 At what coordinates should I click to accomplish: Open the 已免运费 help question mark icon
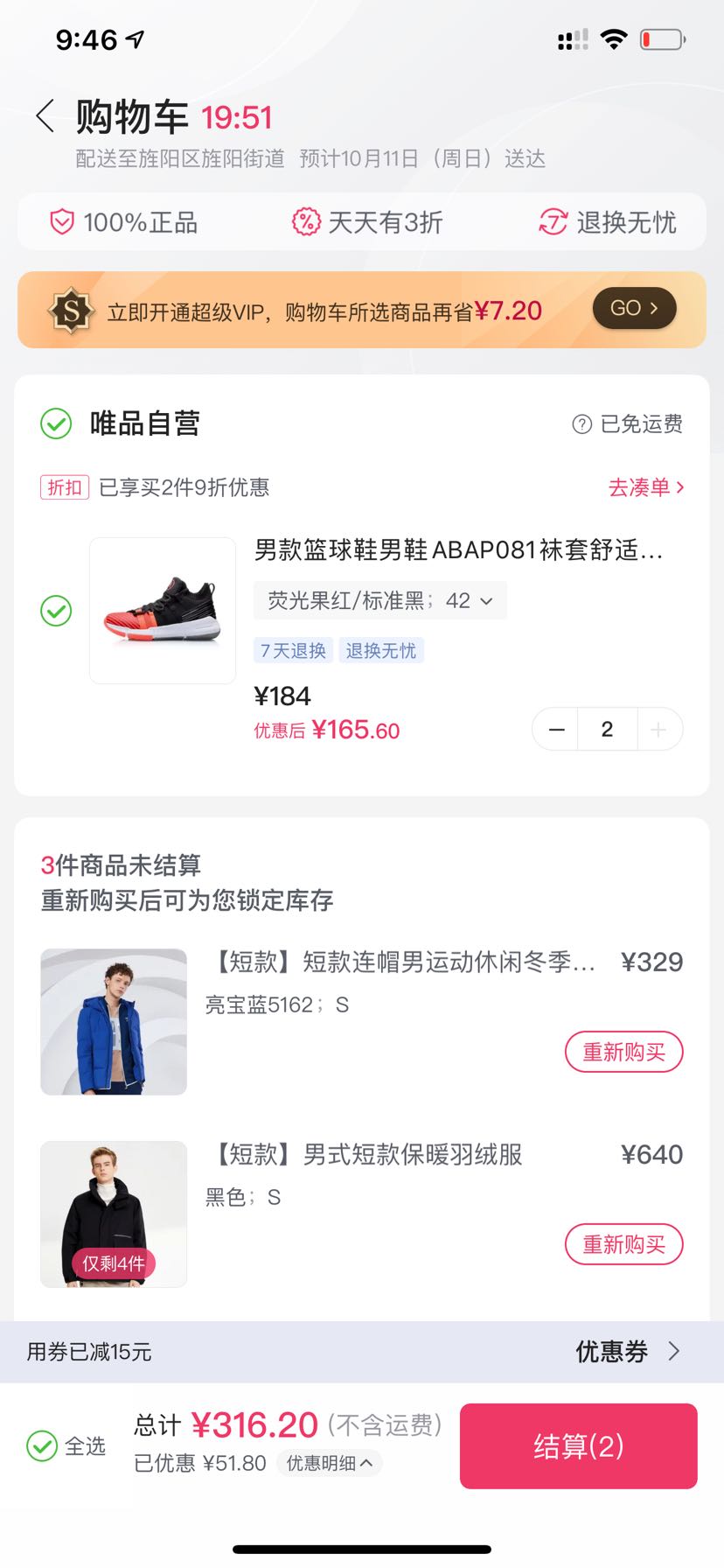[x=581, y=424]
